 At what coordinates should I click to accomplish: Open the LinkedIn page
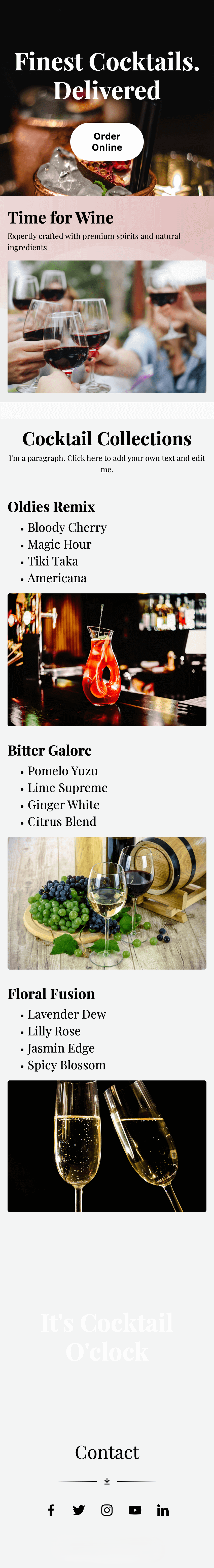point(163,1510)
